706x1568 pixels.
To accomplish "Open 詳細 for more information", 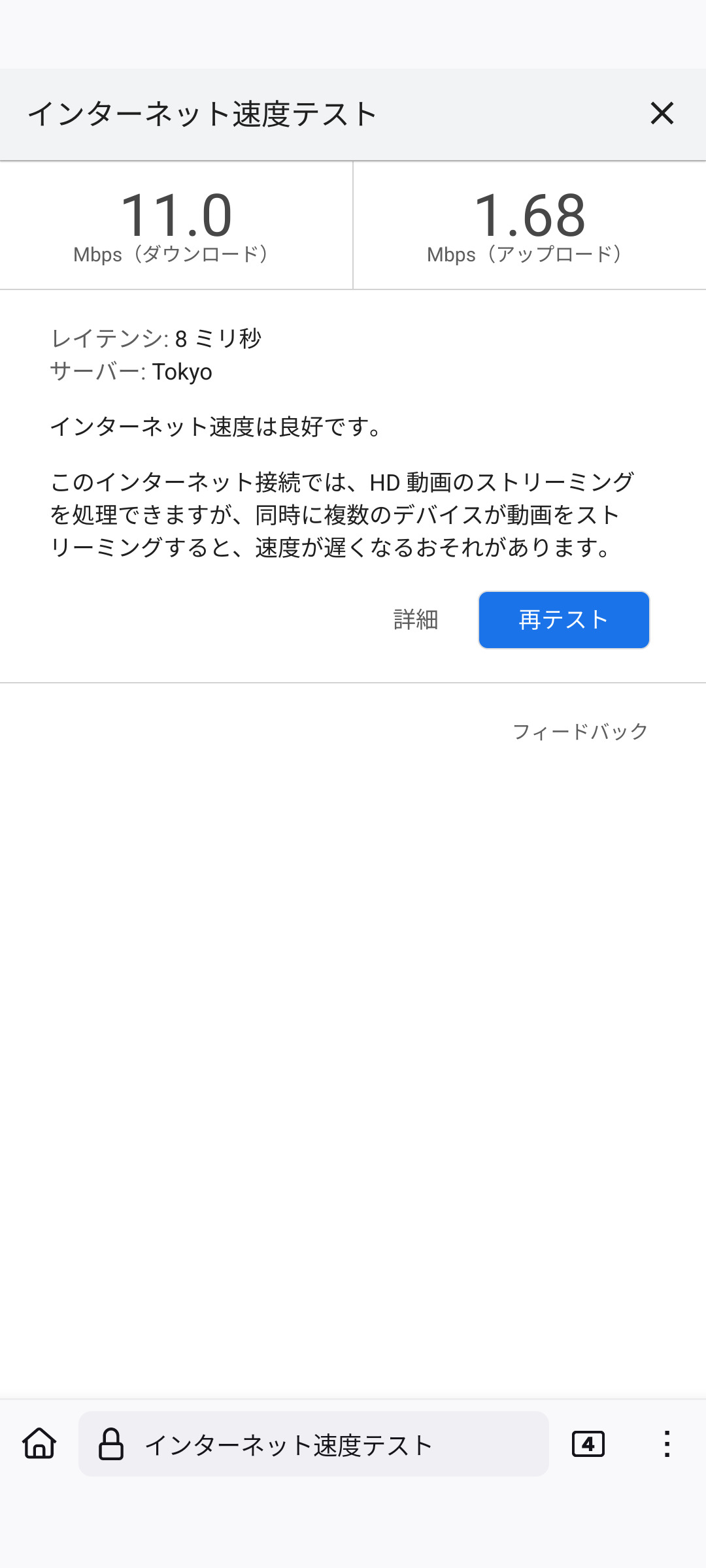I will (416, 619).
